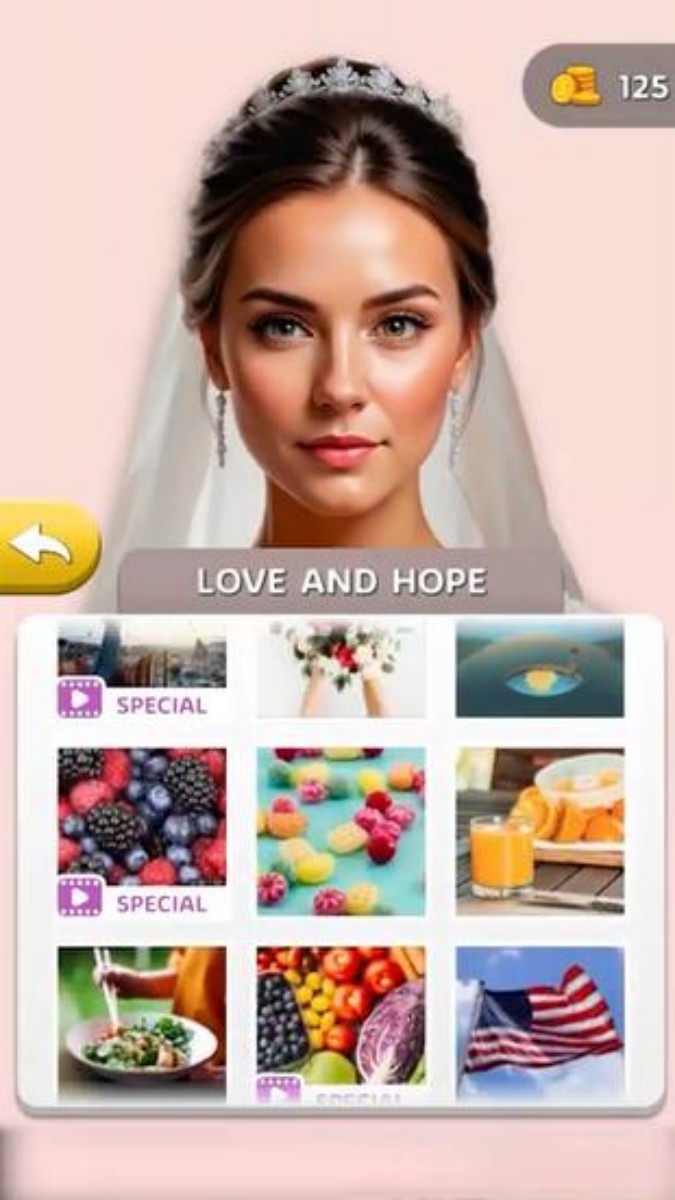Pick the American flag picture
The image size is (675, 1200).
(x=540, y=1022)
